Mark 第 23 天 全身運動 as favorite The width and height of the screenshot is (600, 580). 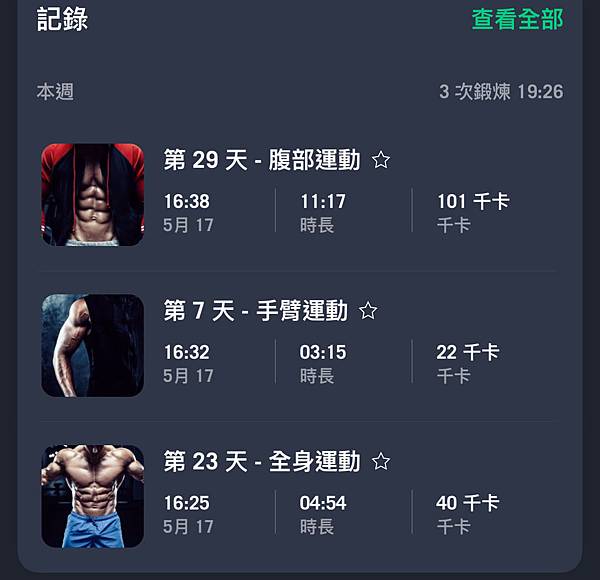pyautogui.click(x=381, y=461)
